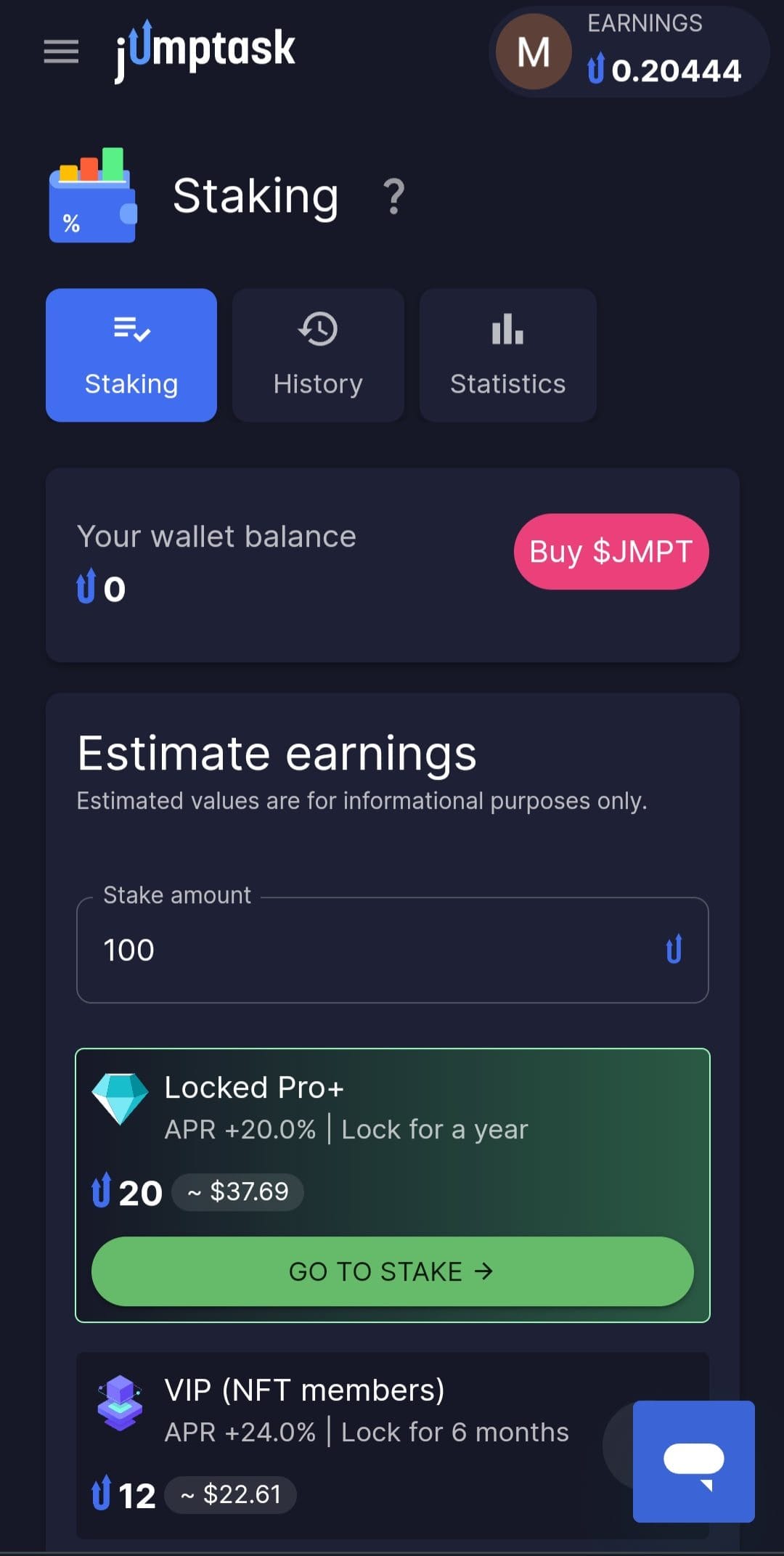This screenshot has width=784, height=1556.
Task: Open the hamburger drawer menu
Action: 61,52
